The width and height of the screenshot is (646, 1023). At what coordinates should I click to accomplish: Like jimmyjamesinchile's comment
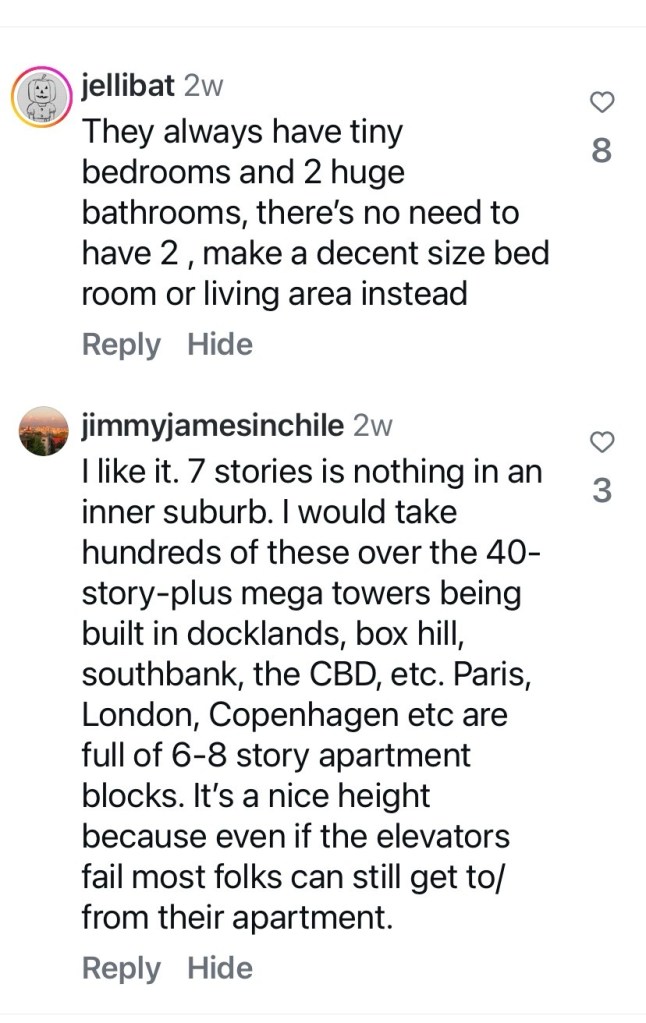(x=601, y=442)
